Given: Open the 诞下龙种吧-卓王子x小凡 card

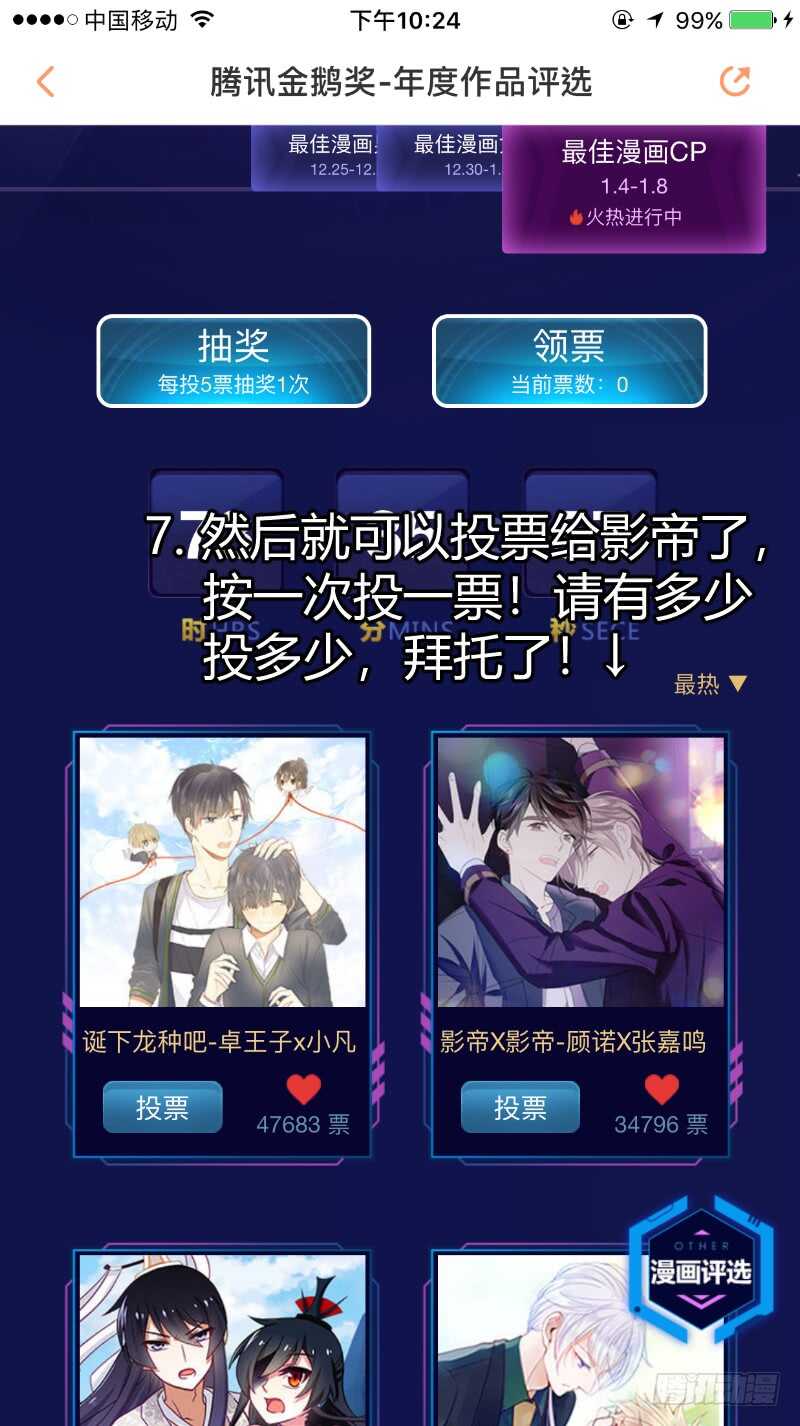Looking at the screenshot, I should (222, 872).
